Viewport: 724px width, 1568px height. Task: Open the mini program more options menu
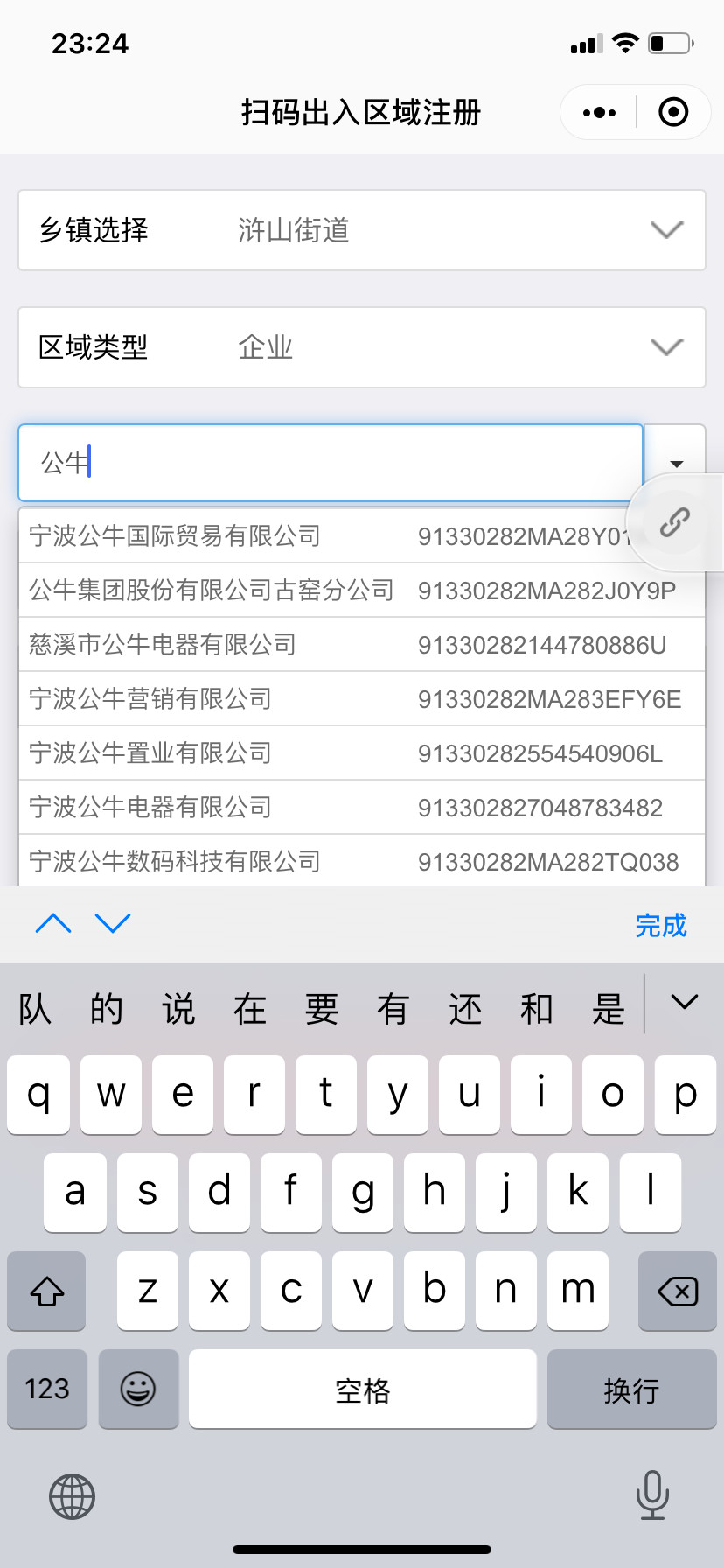599,112
